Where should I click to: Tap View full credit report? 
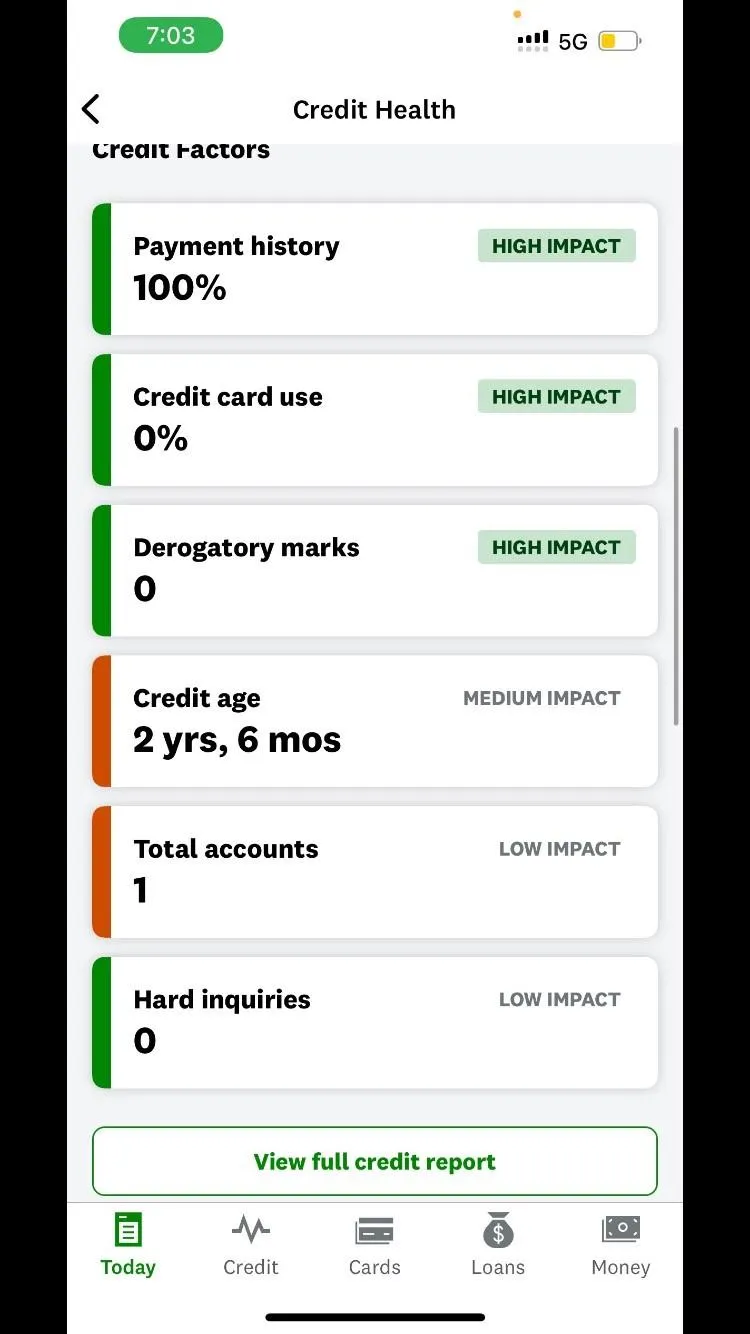coord(375,1161)
